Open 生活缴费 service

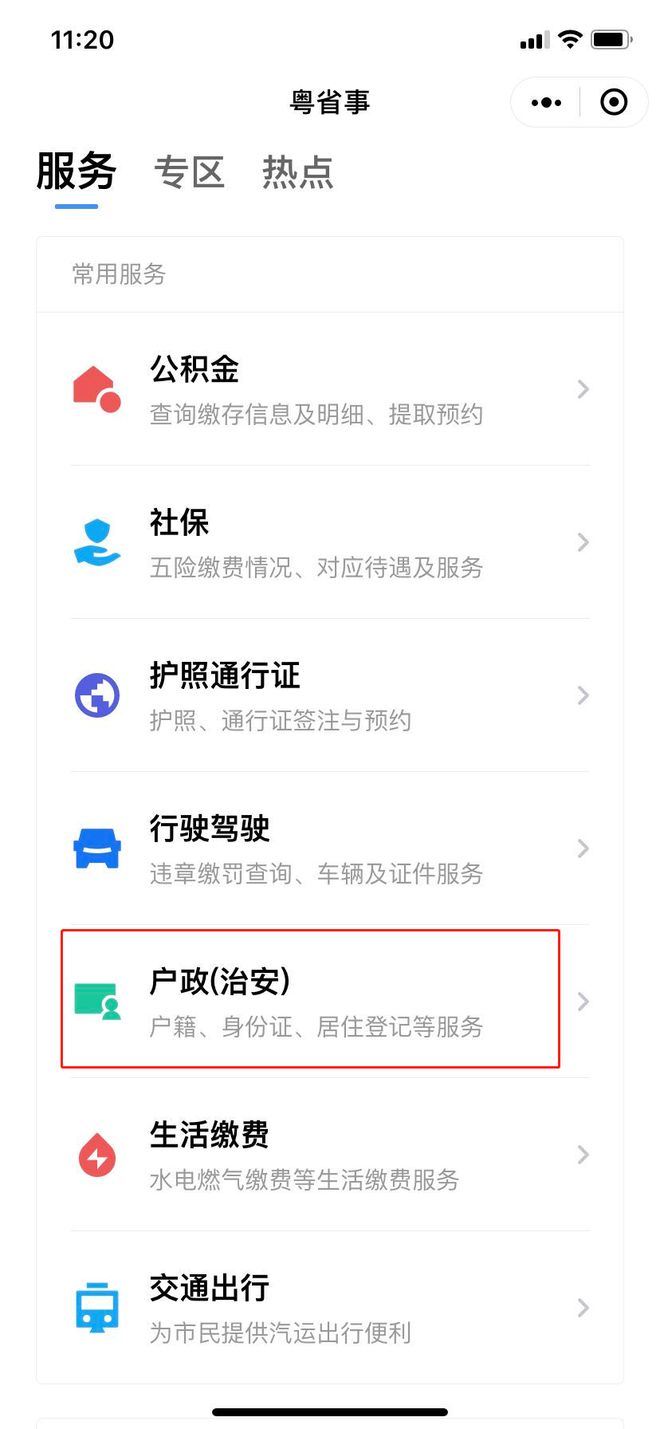pos(330,1154)
